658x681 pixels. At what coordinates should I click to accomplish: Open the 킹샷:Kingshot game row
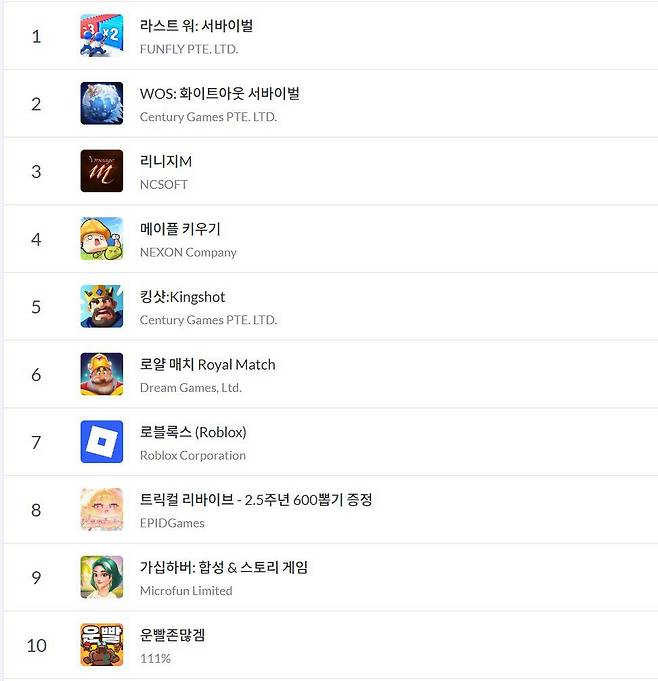183,297
